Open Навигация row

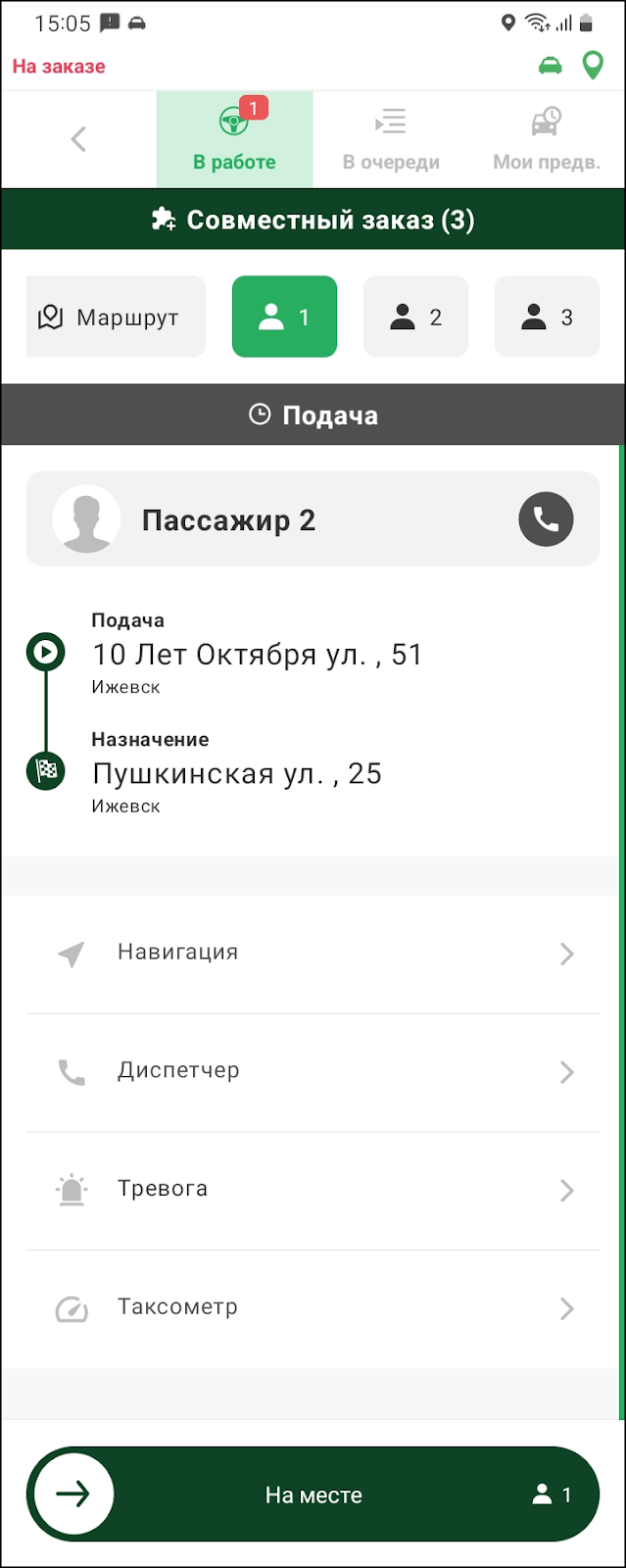[x=313, y=954]
